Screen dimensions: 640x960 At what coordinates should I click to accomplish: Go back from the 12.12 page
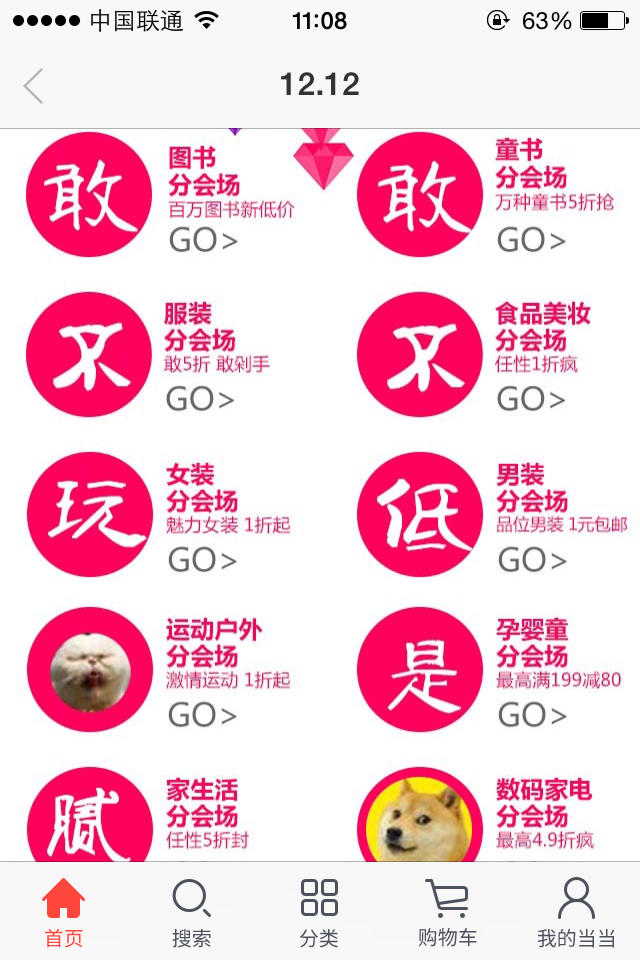point(34,86)
